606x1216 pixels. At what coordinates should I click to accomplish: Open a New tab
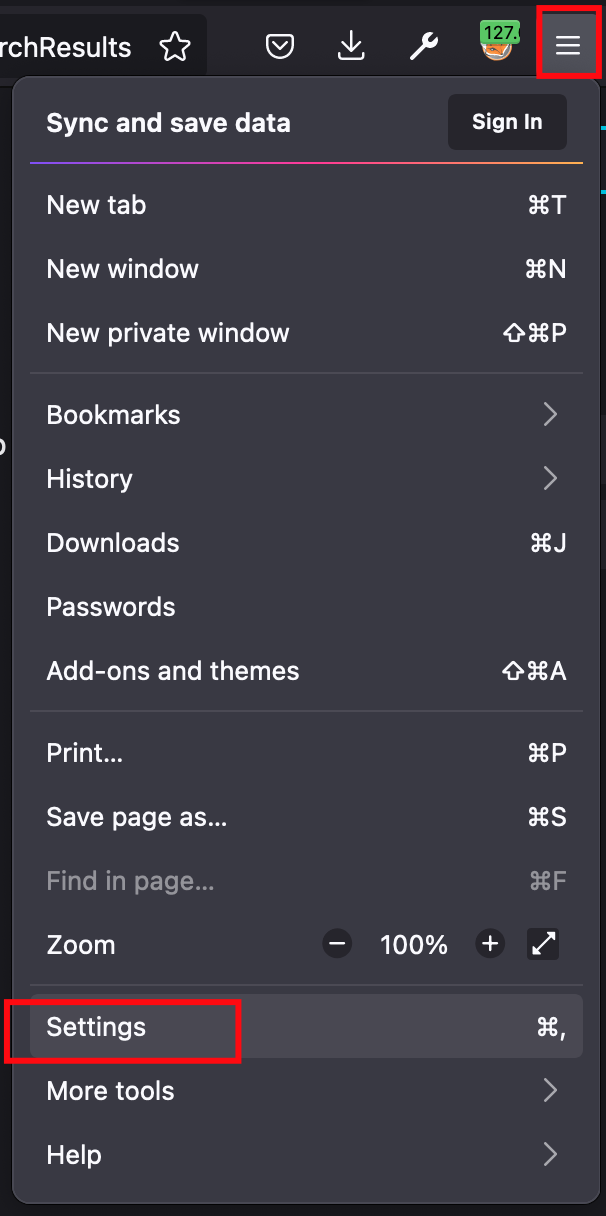[97, 205]
